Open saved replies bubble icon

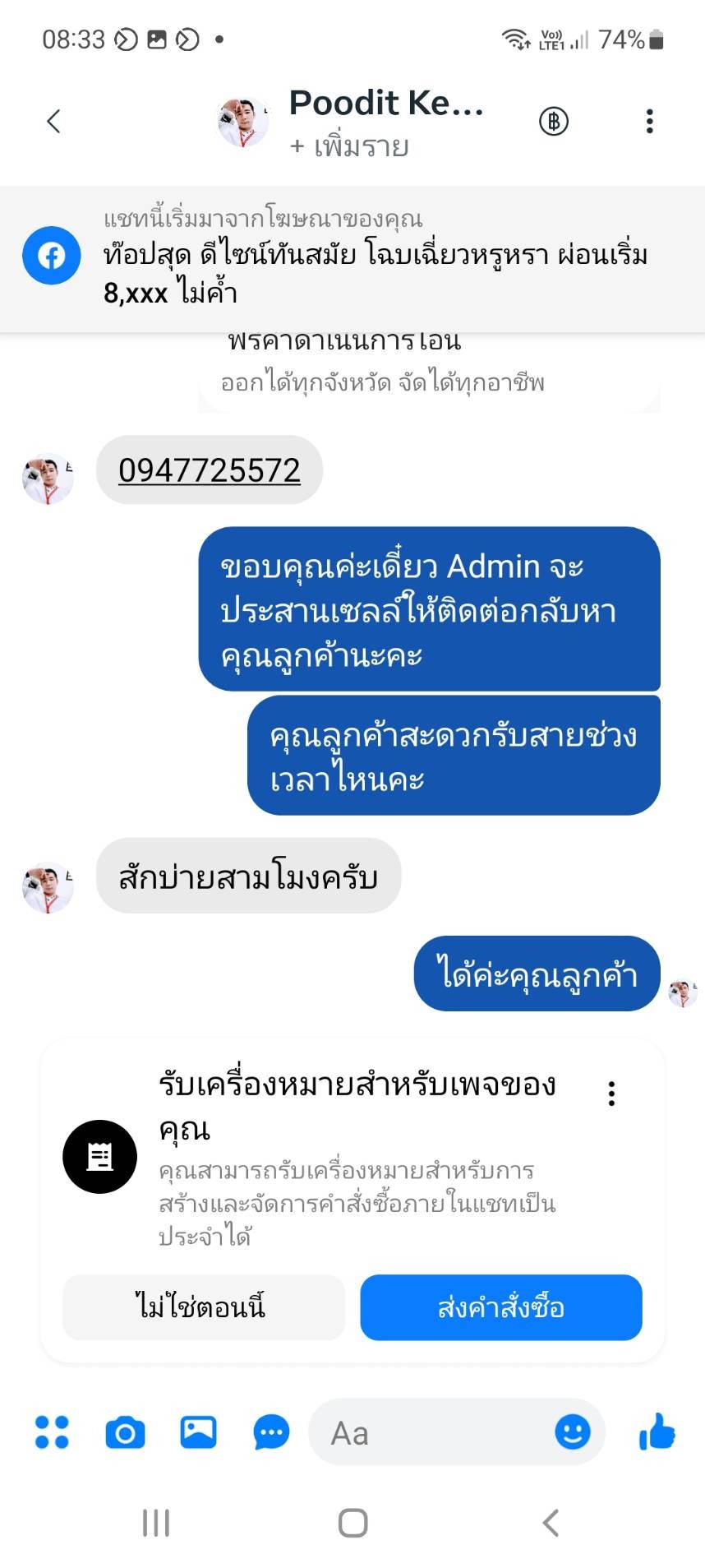pos(271,1432)
